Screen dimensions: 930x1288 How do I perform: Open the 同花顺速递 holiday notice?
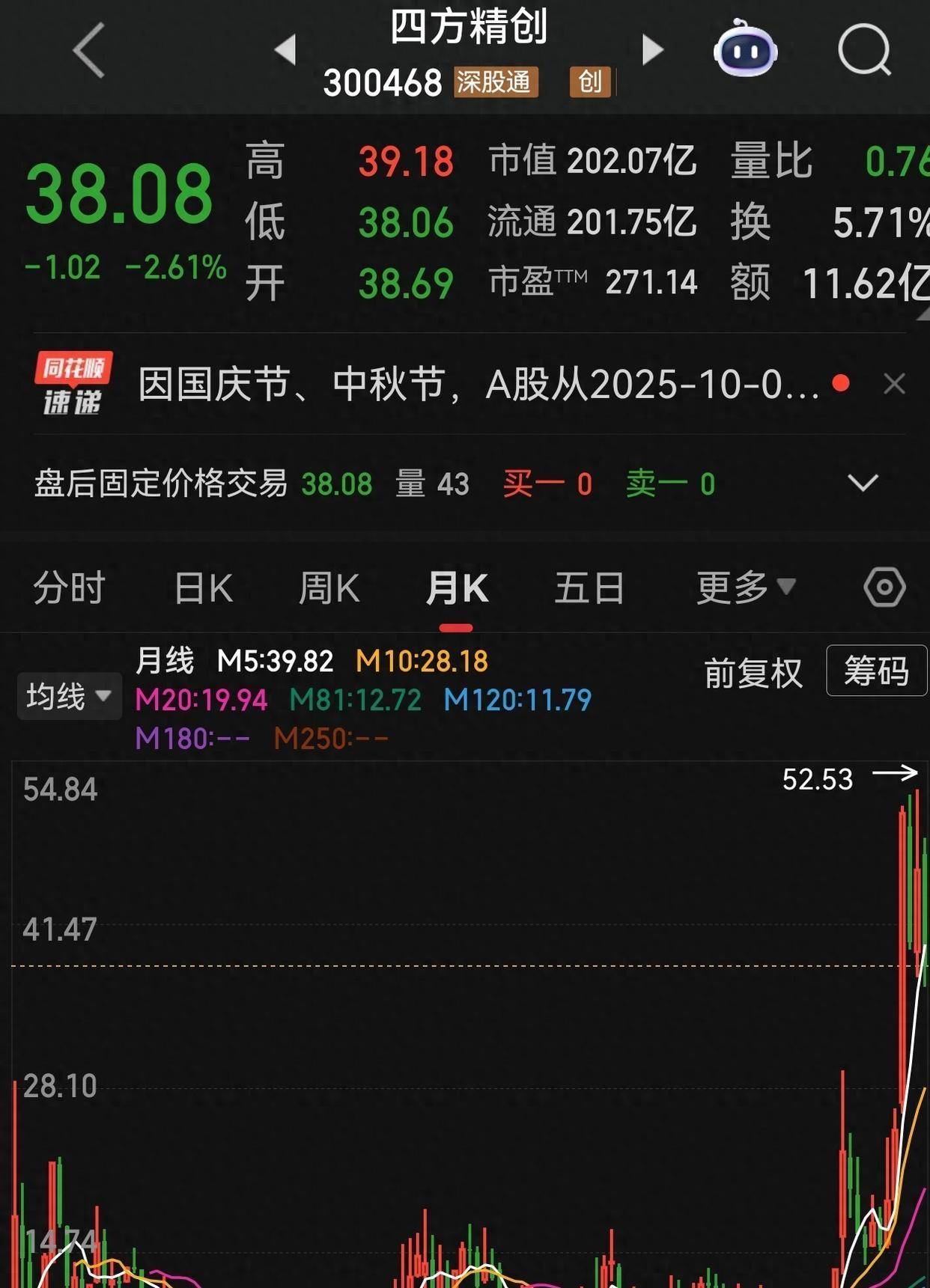479,385
